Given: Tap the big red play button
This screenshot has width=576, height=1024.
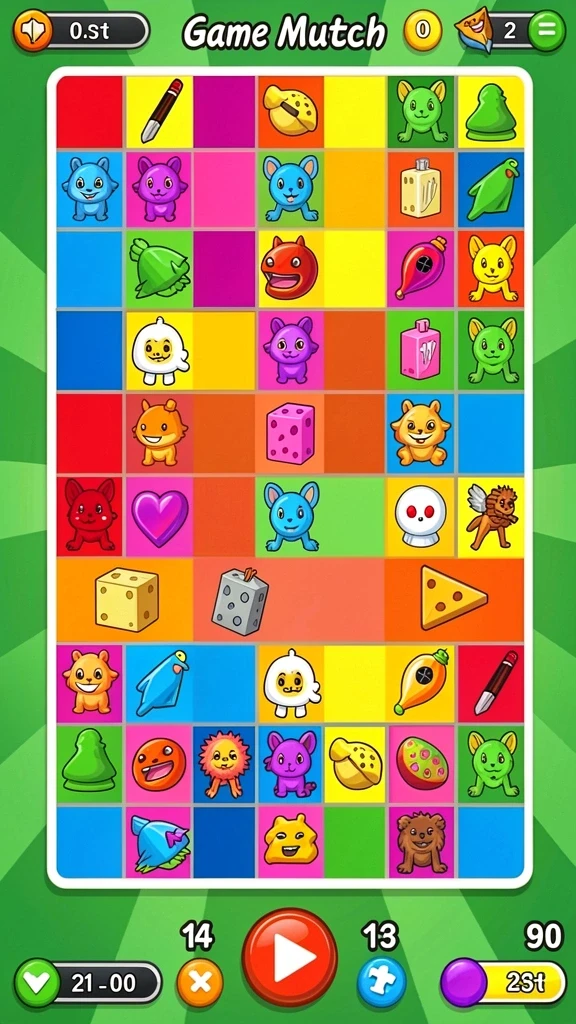Looking at the screenshot, I should click(x=289, y=957).
